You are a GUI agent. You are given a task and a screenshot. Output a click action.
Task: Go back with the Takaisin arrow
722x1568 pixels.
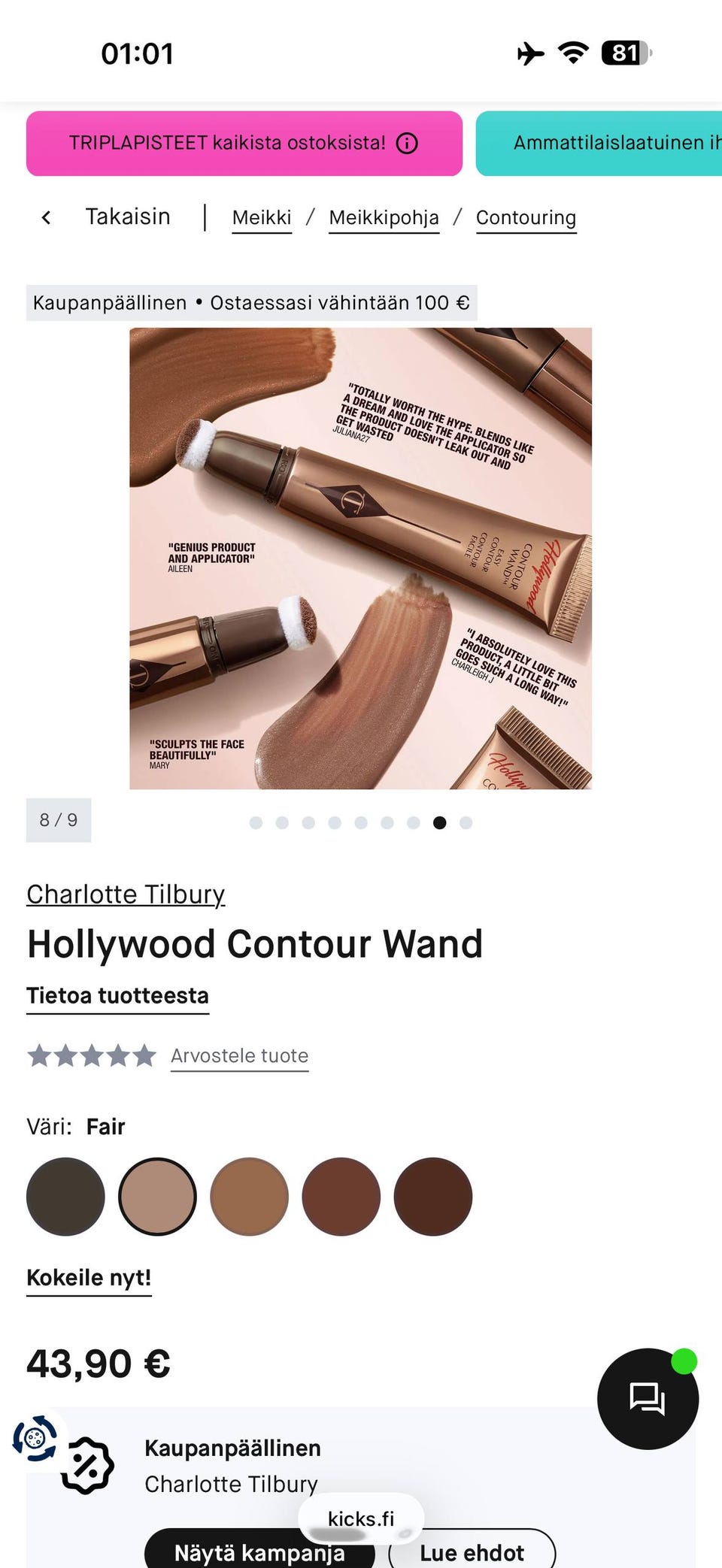point(47,218)
